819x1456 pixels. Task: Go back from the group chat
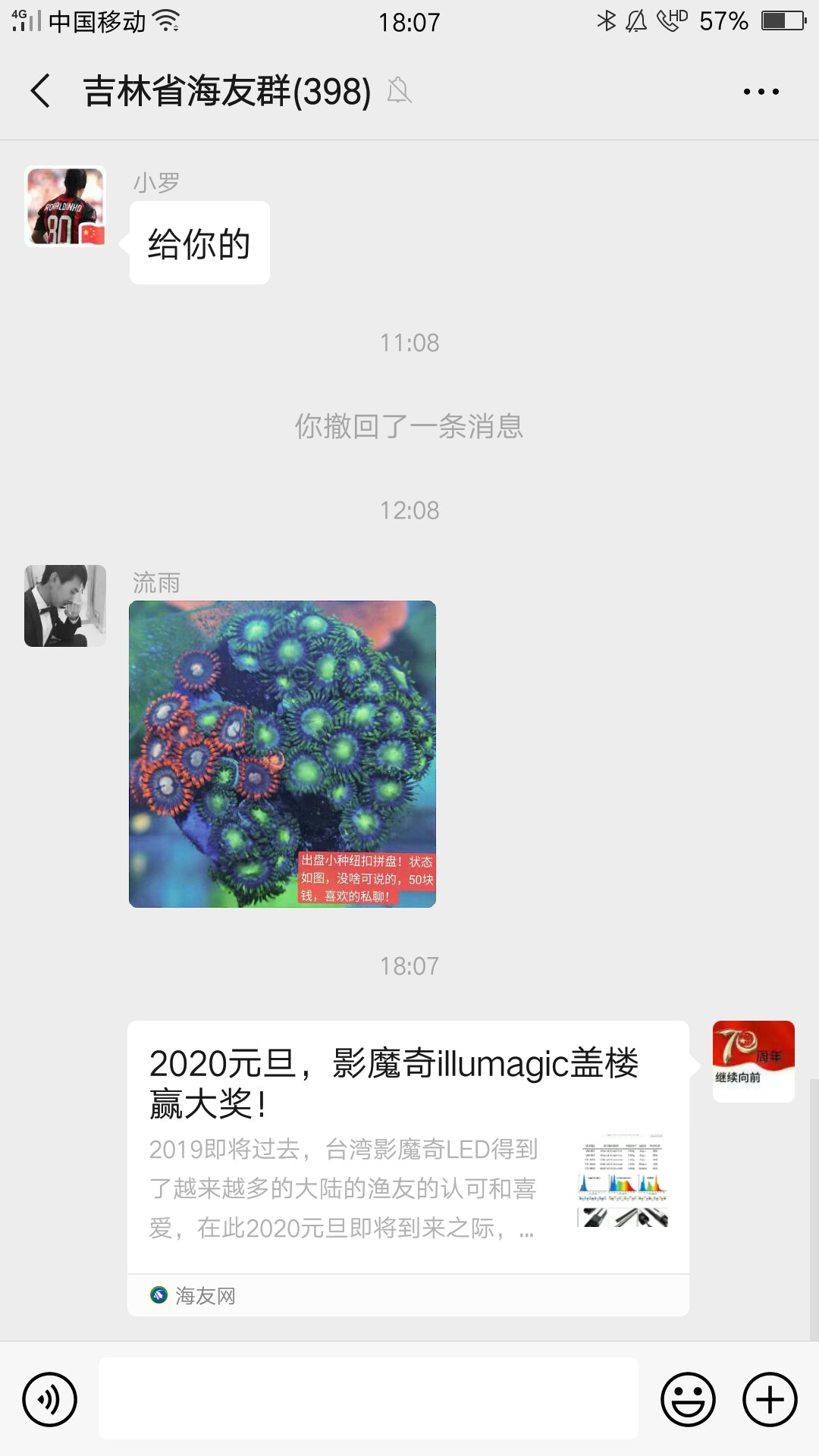click(41, 91)
